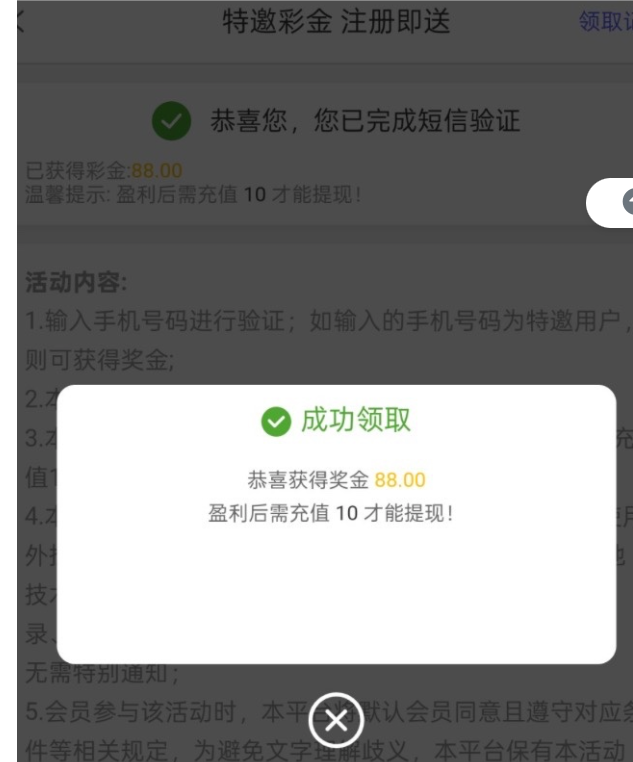Open the 领取记录 link in header
Image resolution: width=633 pixels, height=762 pixels.
click(606, 22)
